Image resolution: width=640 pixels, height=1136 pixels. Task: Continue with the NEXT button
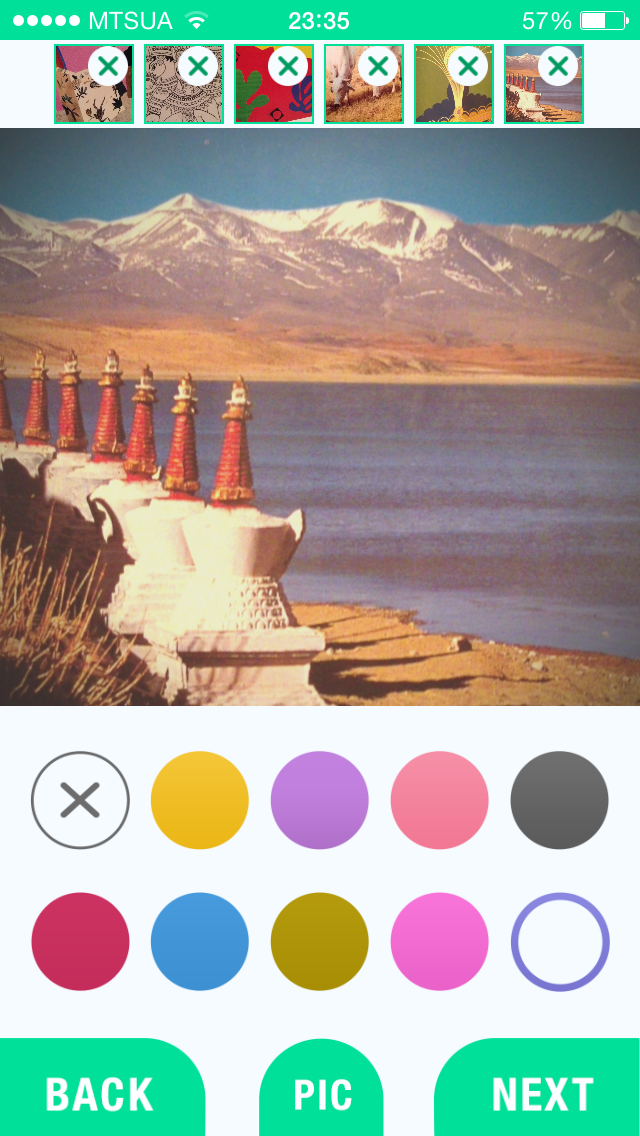tap(542, 1094)
